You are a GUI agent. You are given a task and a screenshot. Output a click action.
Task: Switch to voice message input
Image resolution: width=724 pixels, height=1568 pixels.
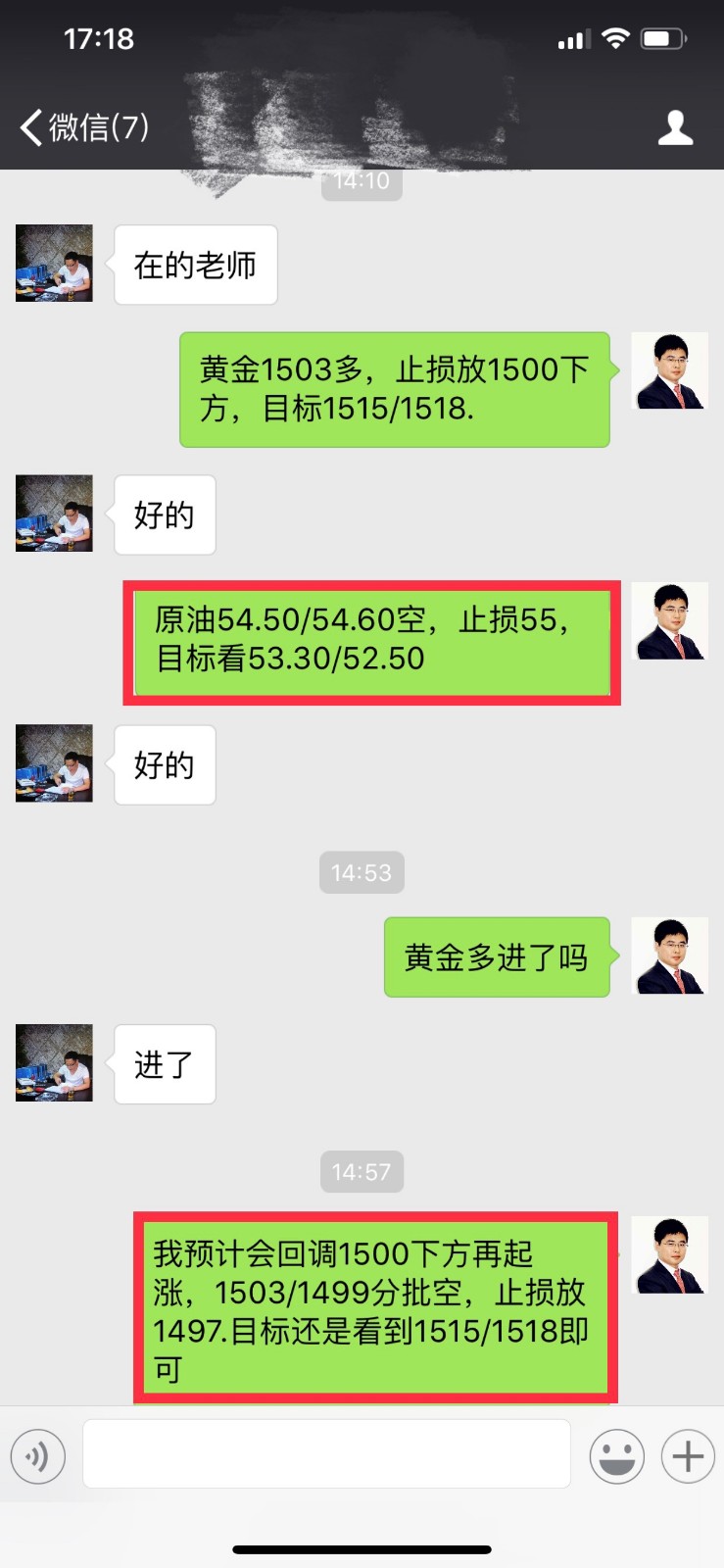click(x=38, y=1456)
